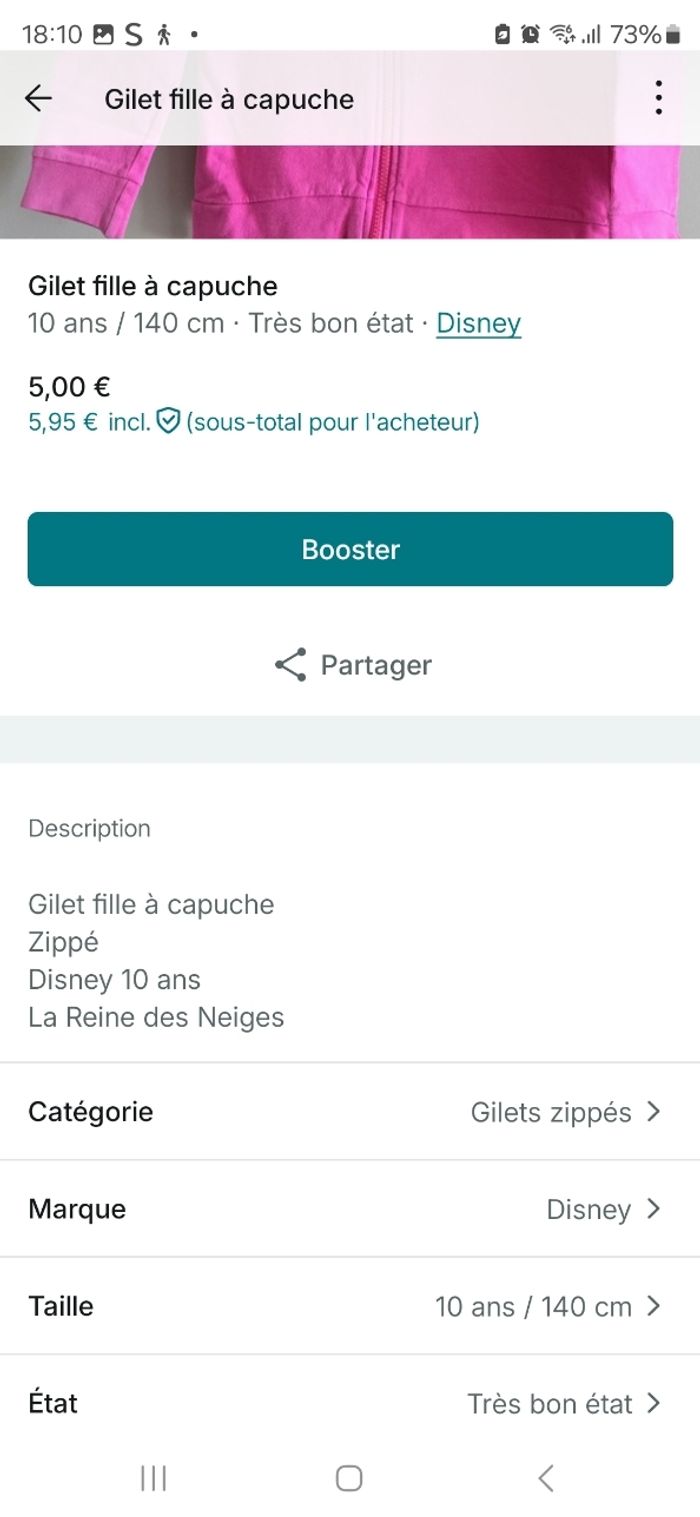Open the Catégorie row Gilets zippés

click(350, 1112)
